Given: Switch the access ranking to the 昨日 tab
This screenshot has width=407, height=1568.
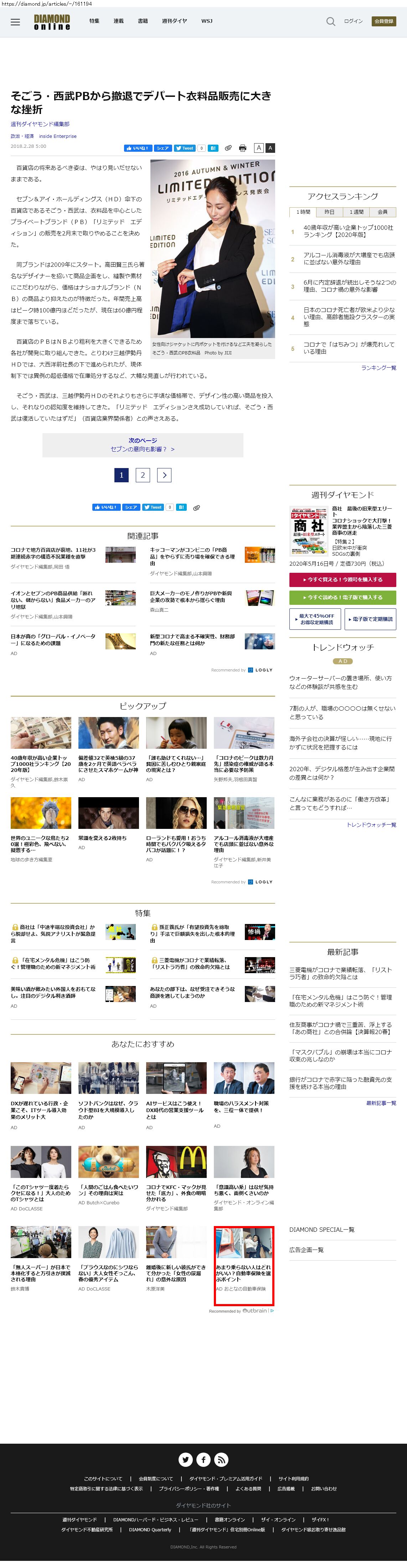Looking at the screenshot, I should (330, 212).
